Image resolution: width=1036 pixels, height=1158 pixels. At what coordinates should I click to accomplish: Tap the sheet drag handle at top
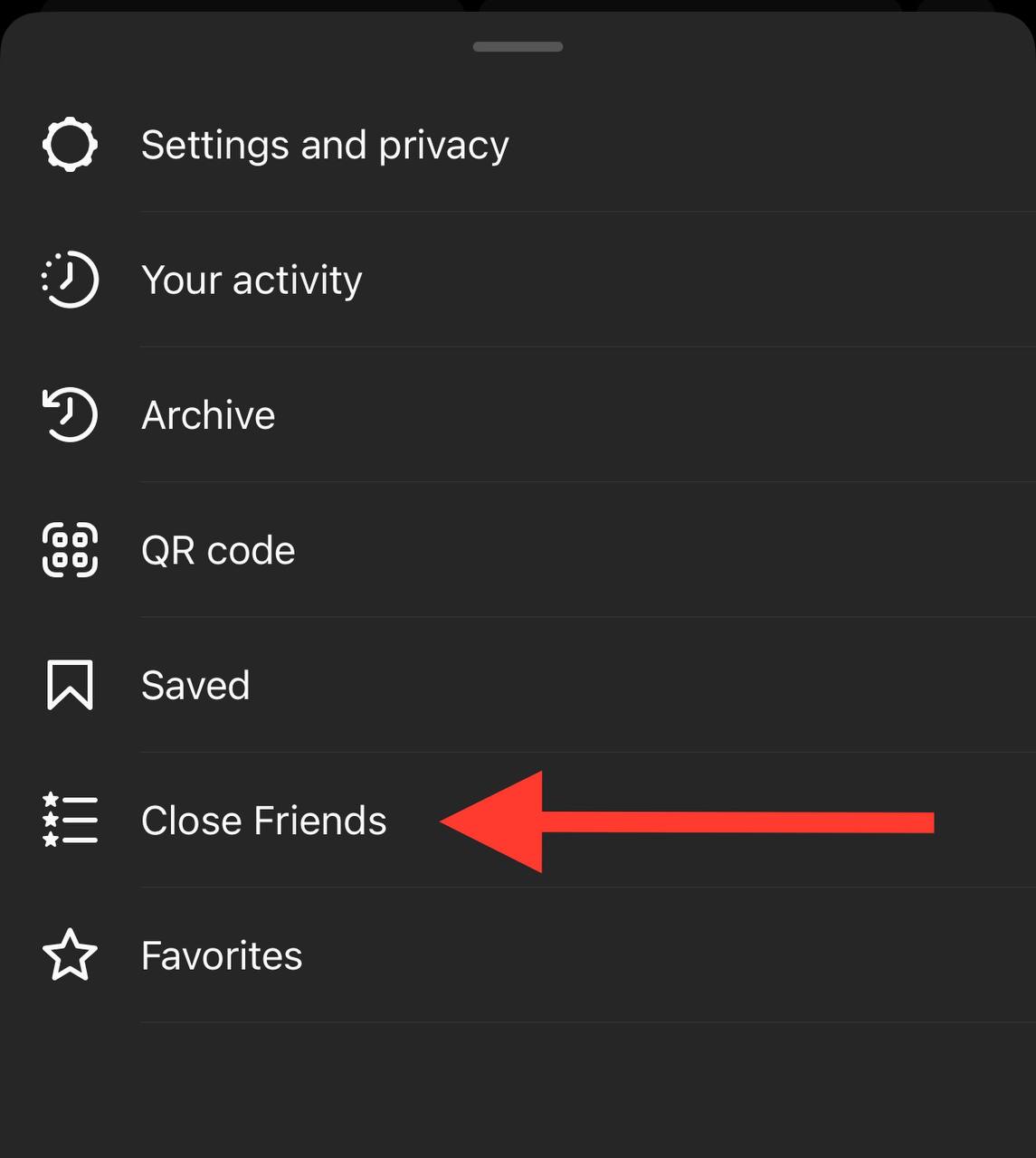click(518, 45)
